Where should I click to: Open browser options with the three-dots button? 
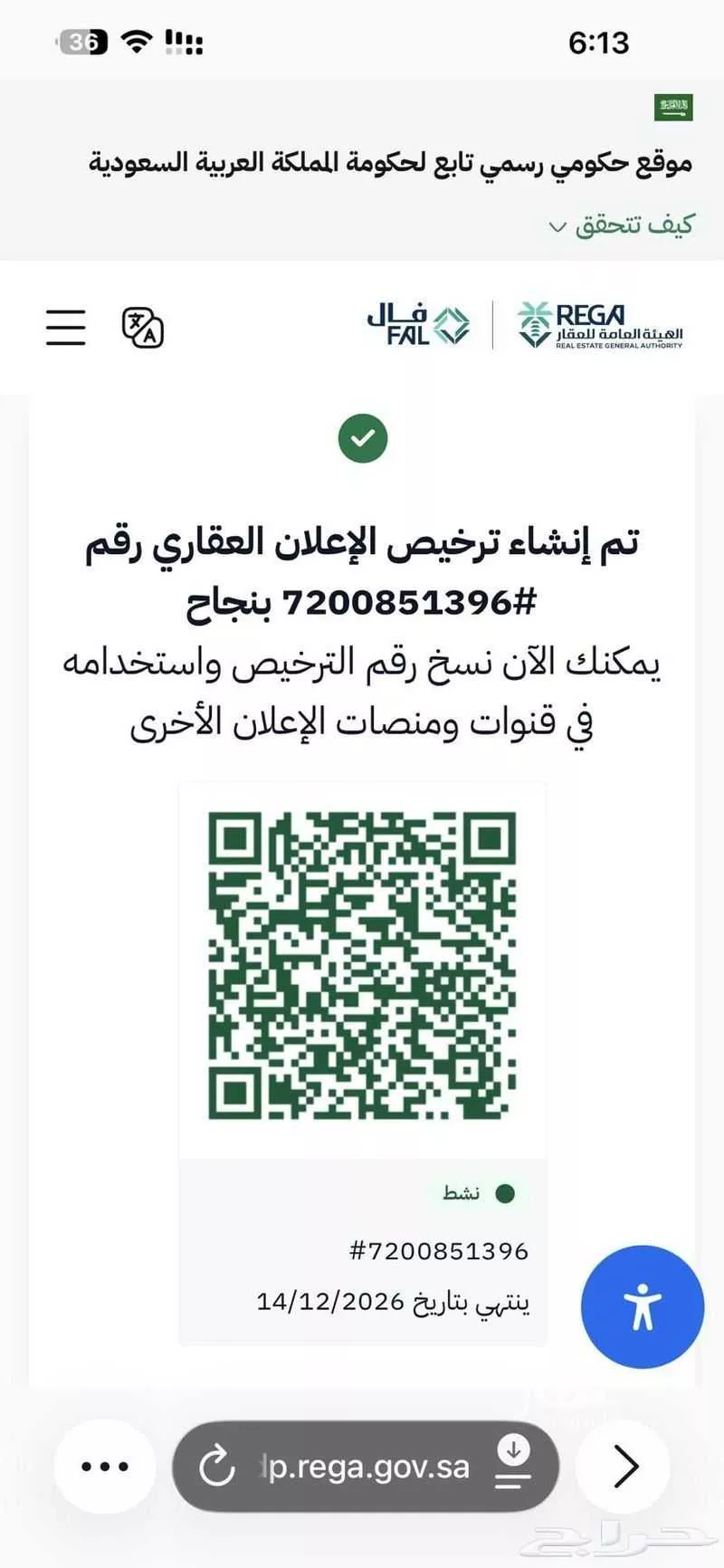(104, 1465)
